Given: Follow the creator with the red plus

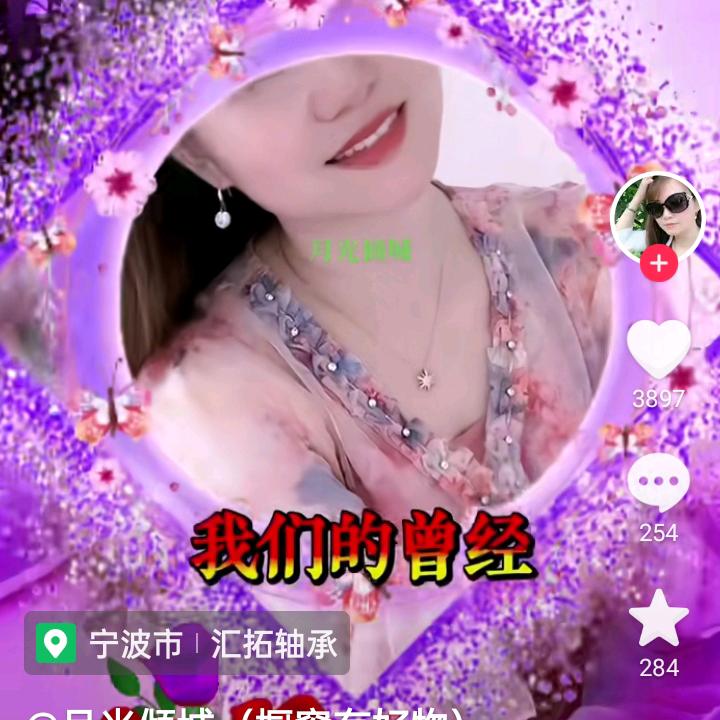Looking at the screenshot, I should point(658,263).
